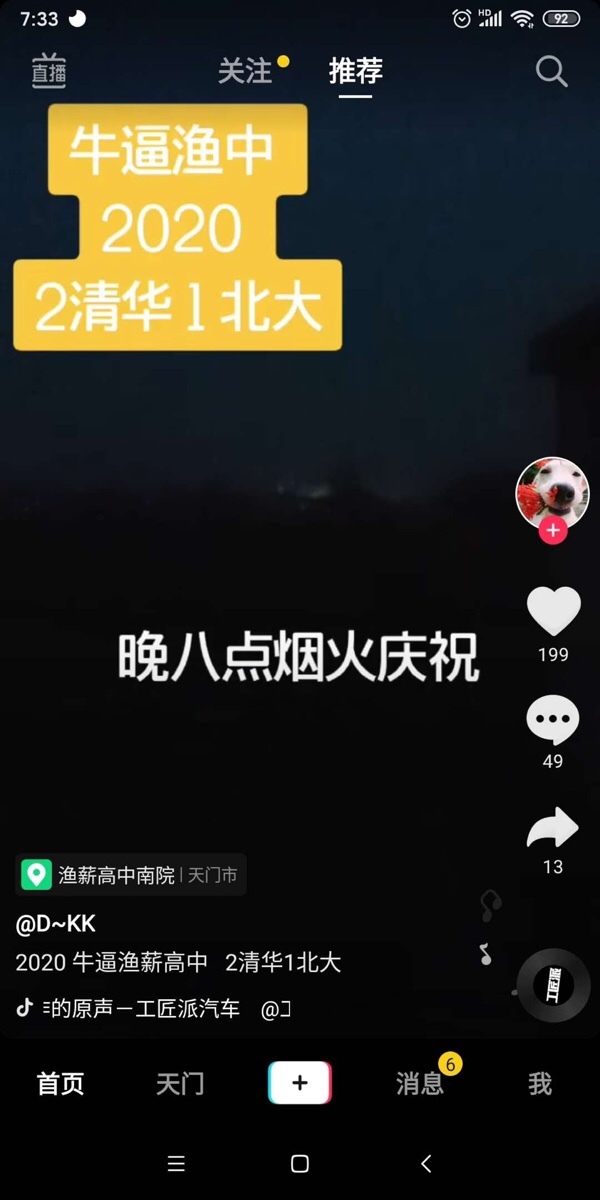Open the search magnifier
This screenshot has height=1200, width=600.
pos(552,71)
